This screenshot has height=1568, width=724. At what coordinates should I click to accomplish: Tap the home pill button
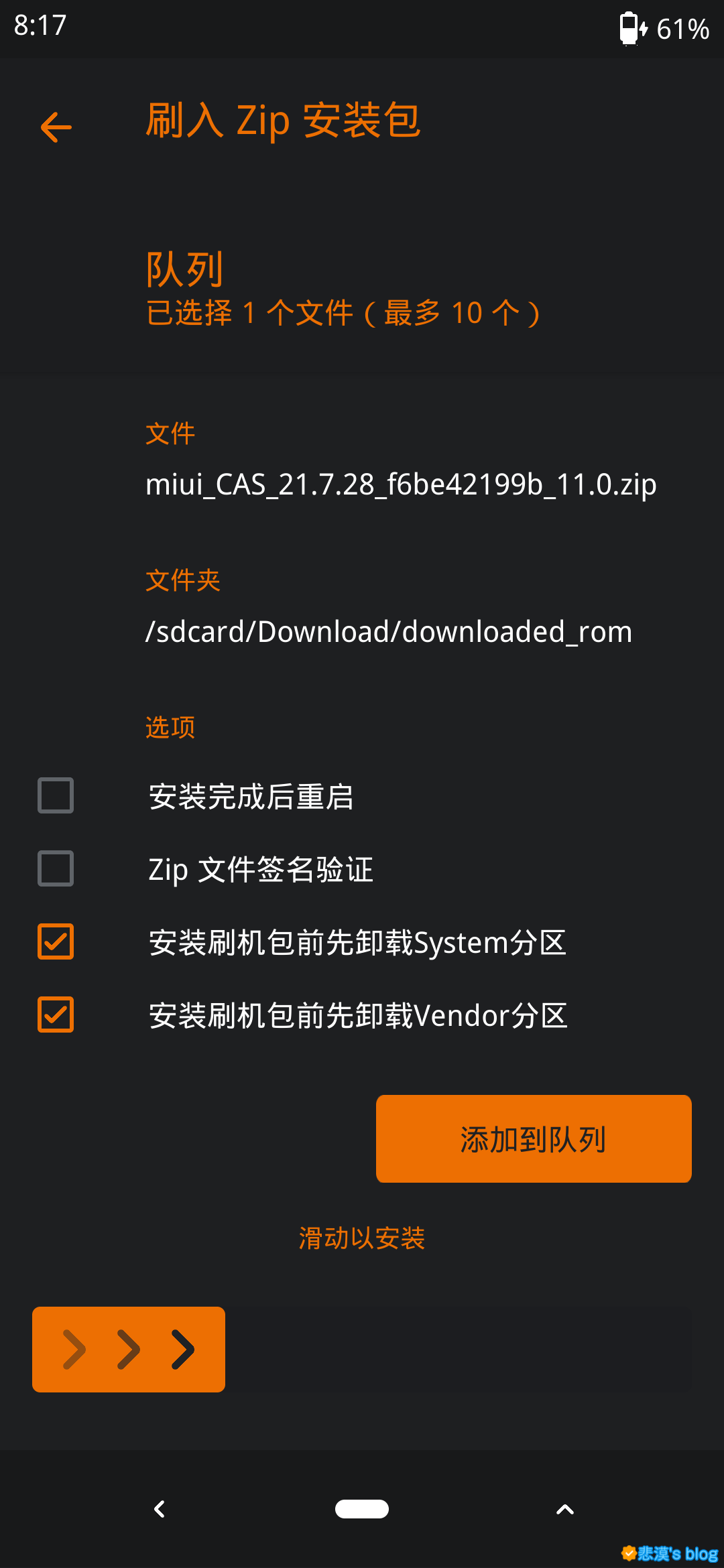(x=362, y=1509)
